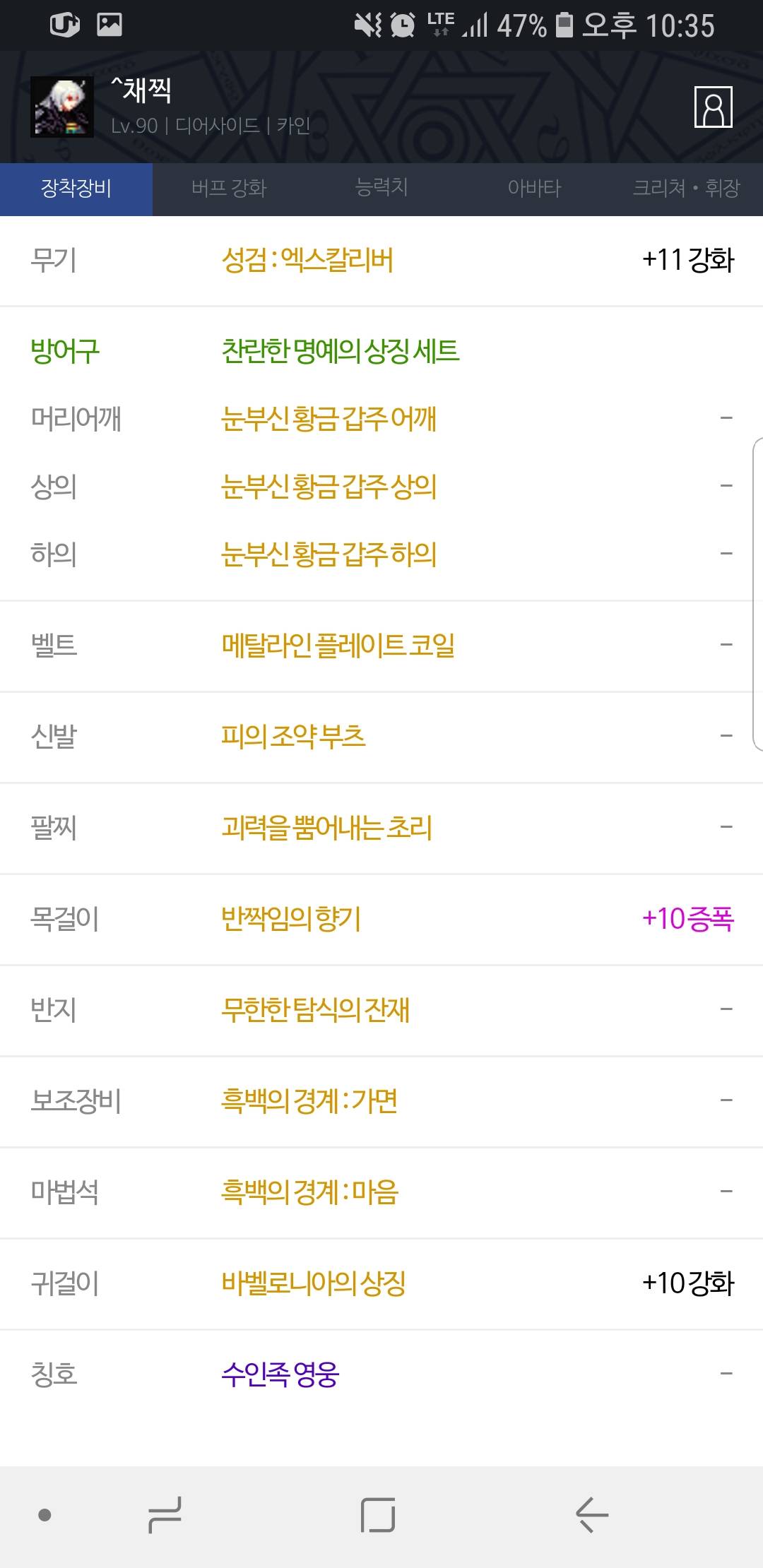Open title item 수인족 영웅
Viewport: 763px width, 1568px height.
tap(280, 1374)
